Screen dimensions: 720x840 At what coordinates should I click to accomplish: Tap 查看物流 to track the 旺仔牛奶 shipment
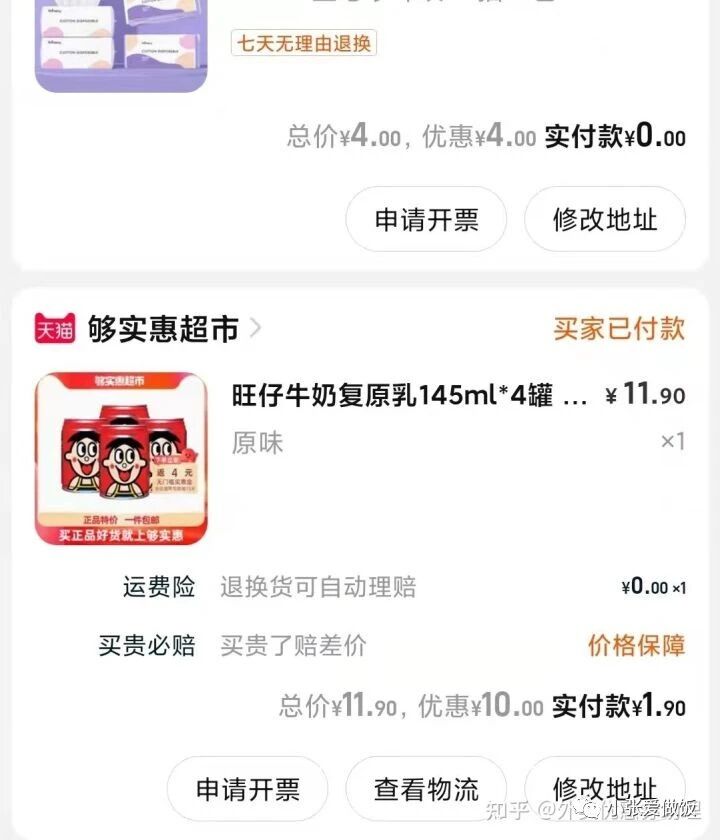(426, 789)
